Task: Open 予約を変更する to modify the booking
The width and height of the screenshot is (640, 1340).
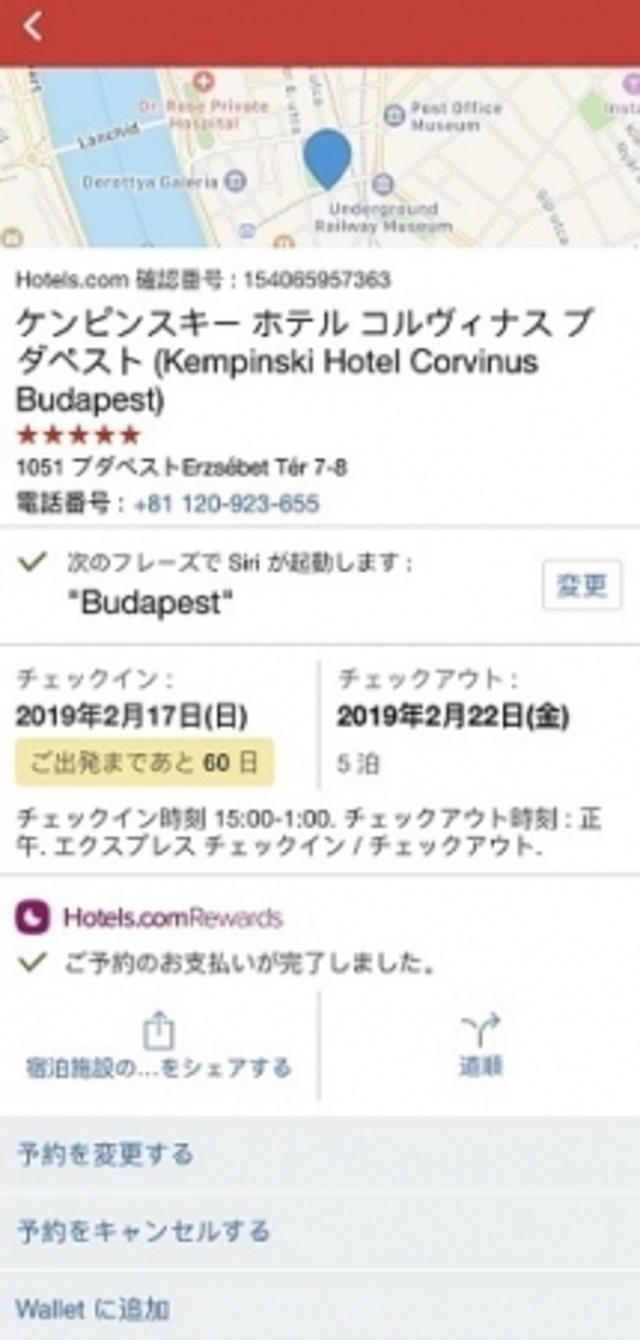Action: (x=105, y=1154)
